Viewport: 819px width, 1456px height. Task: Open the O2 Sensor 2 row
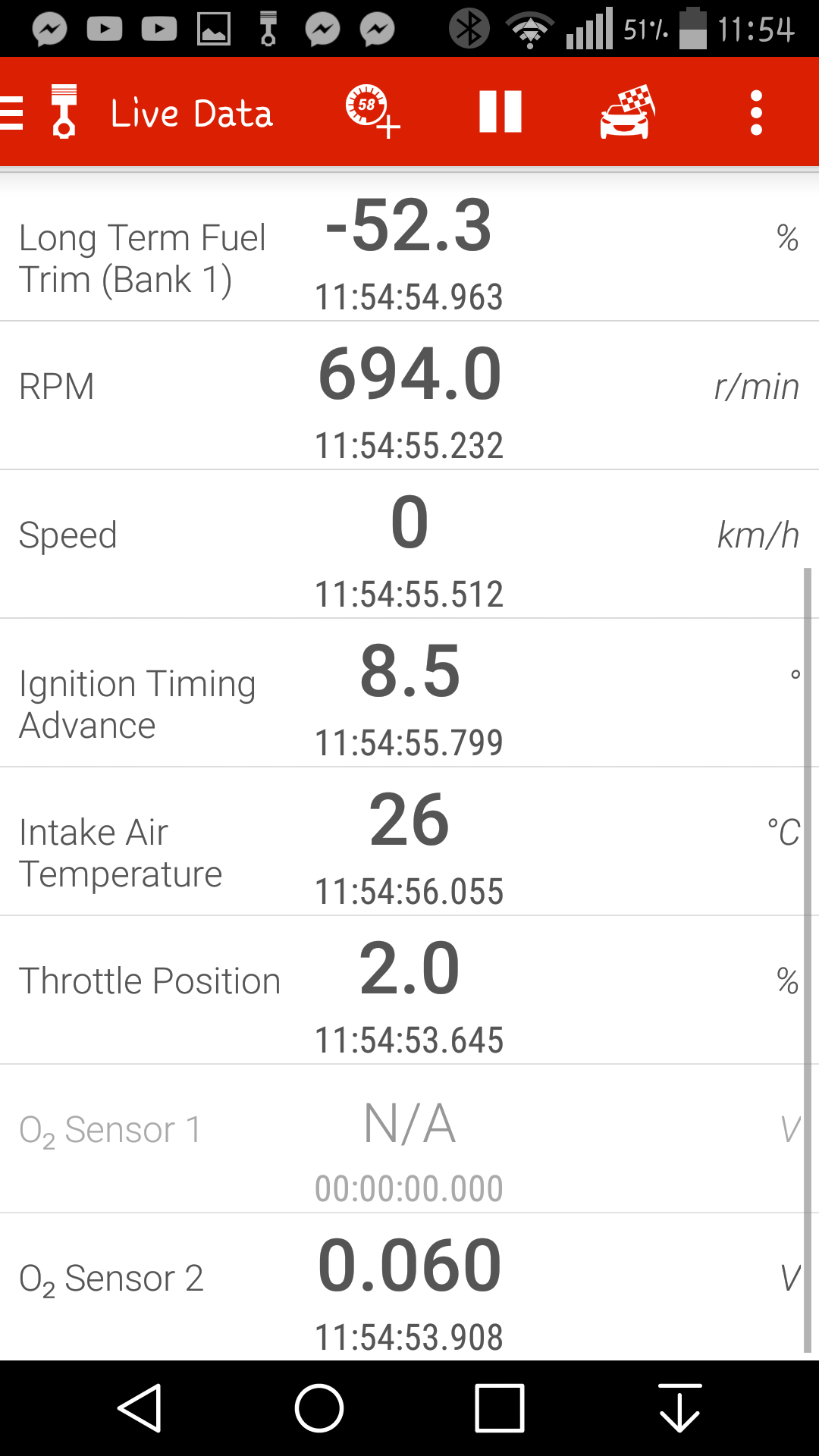coord(409,1287)
